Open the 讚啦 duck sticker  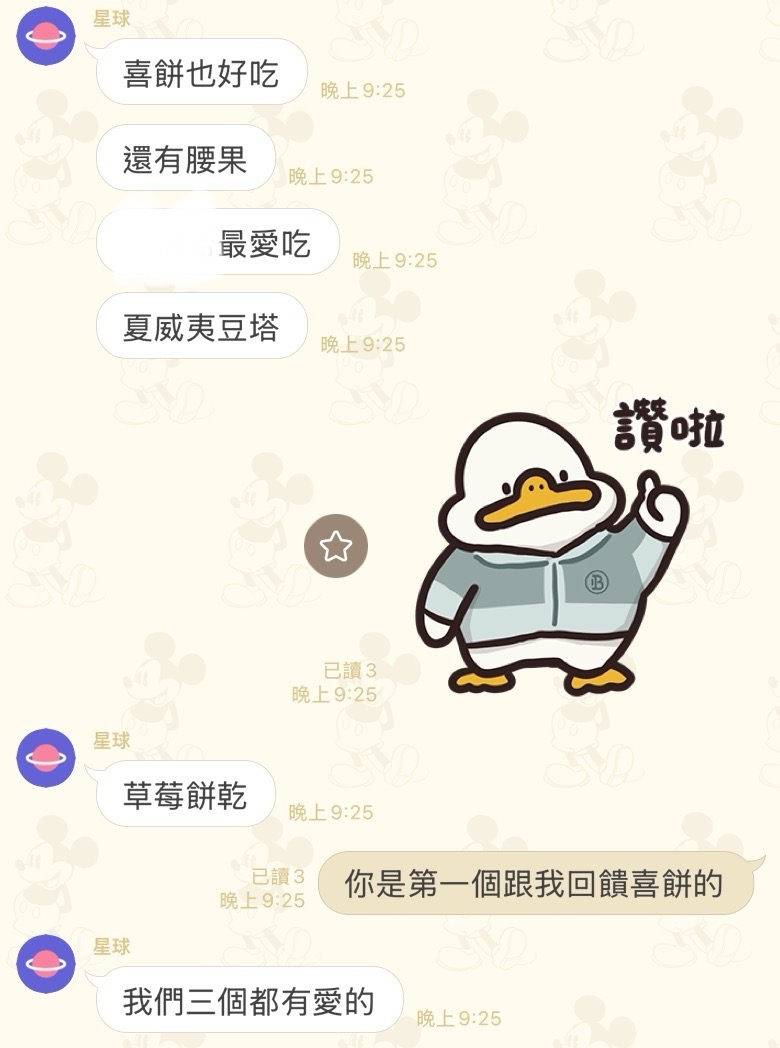click(x=560, y=550)
